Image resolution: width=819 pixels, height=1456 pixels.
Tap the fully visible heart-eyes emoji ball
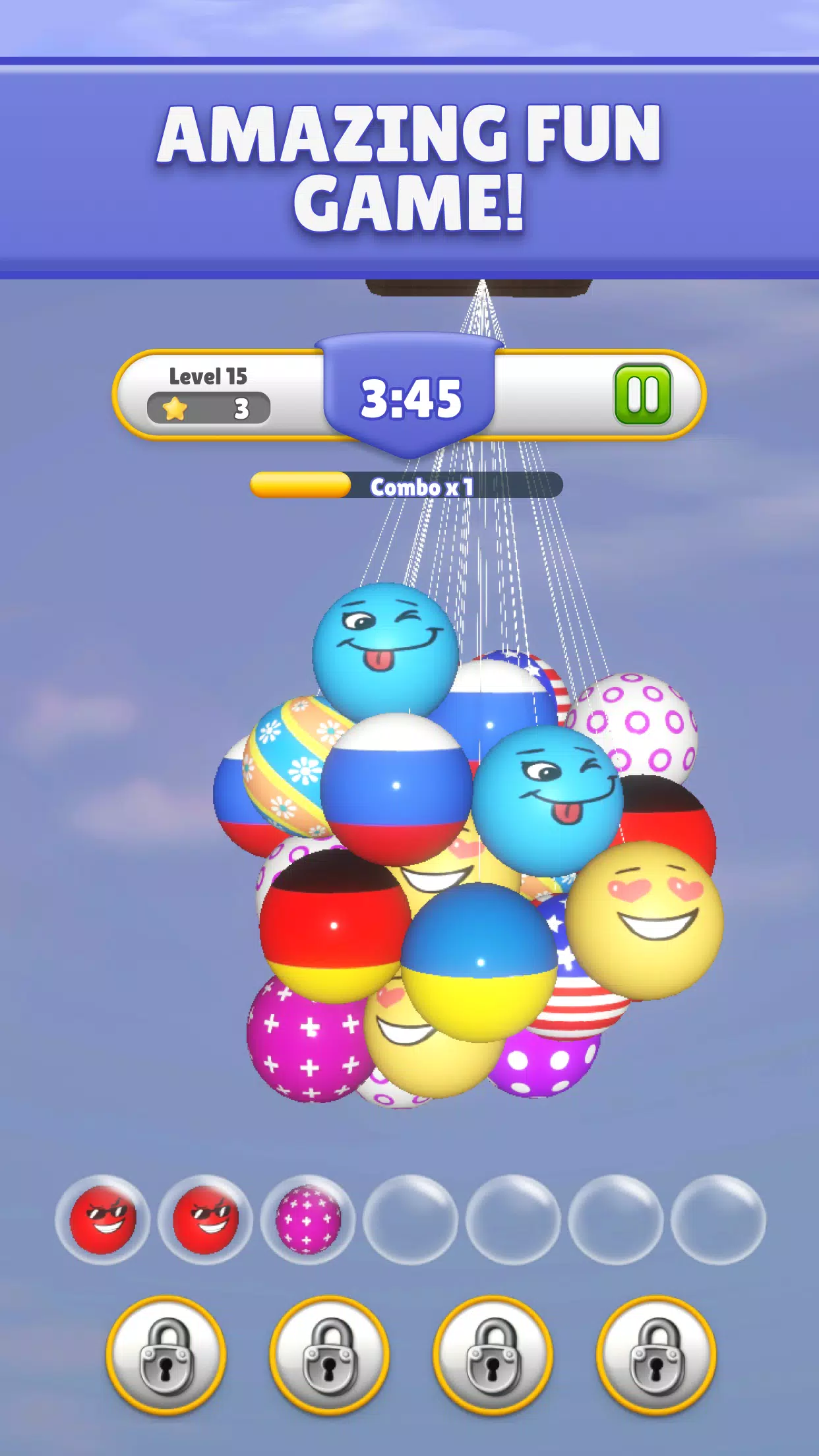644,920
